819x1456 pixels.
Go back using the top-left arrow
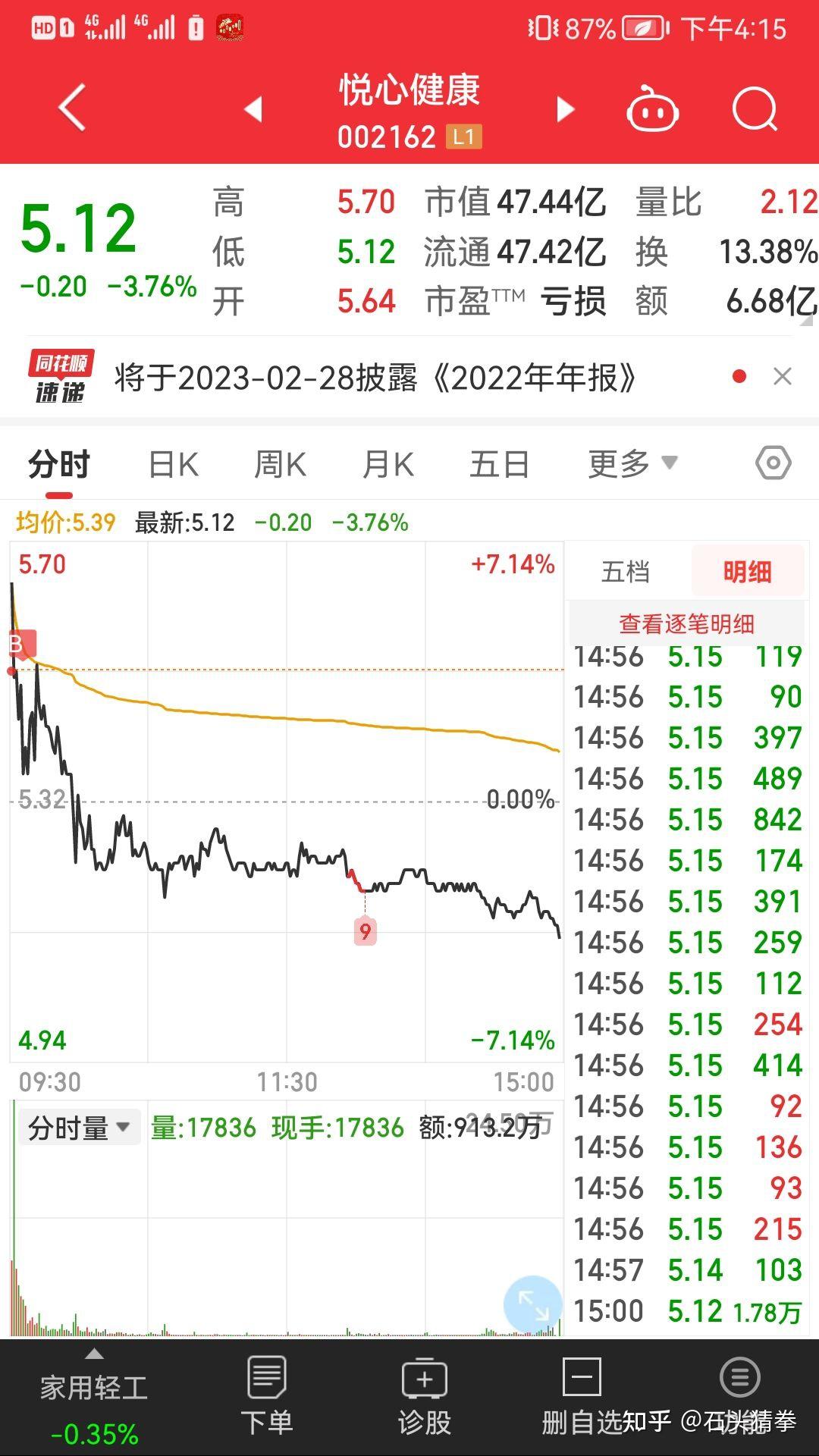coord(72,108)
